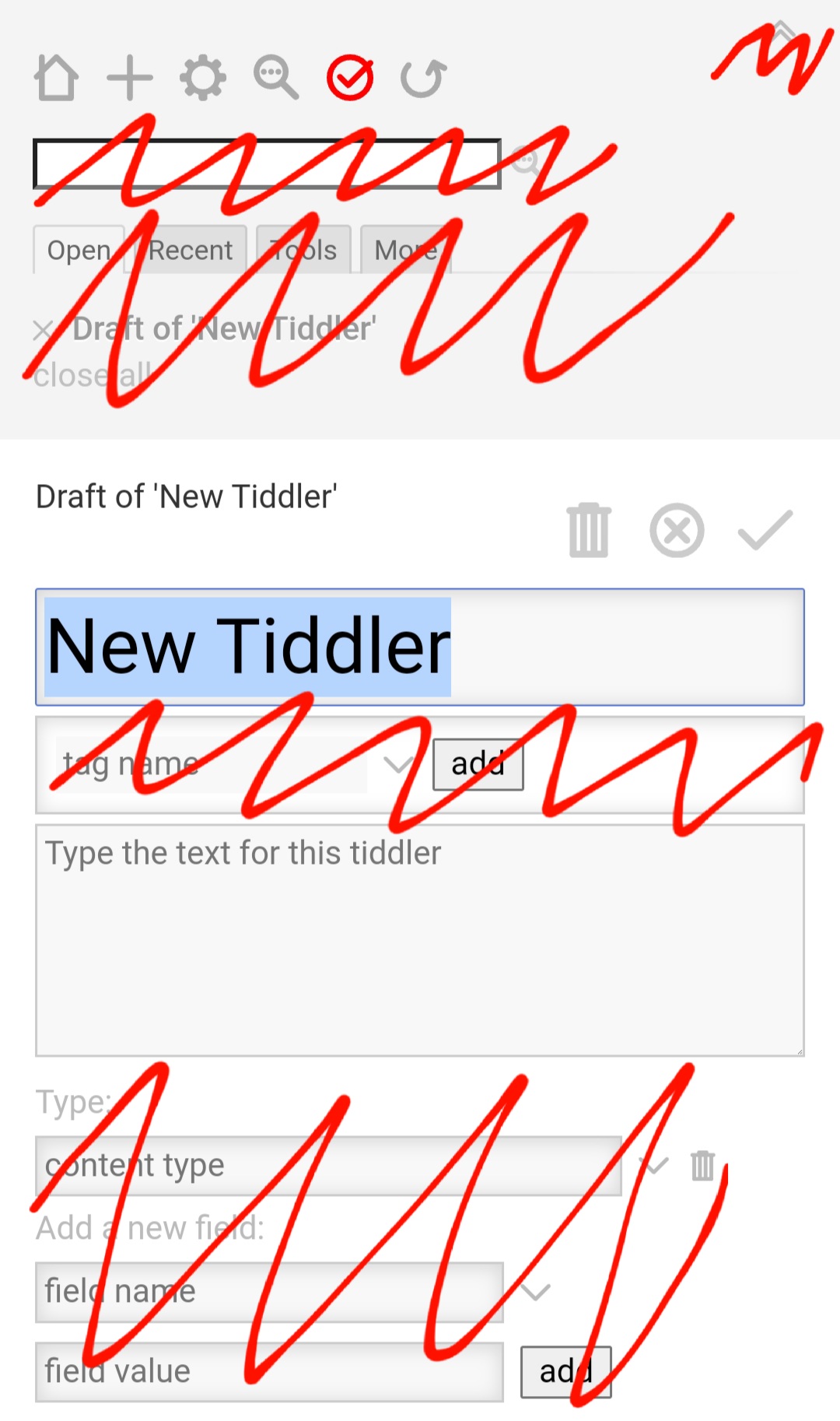Focus the sidebar search field
This screenshot has height=1421, width=840.
pyautogui.click(x=267, y=163)
